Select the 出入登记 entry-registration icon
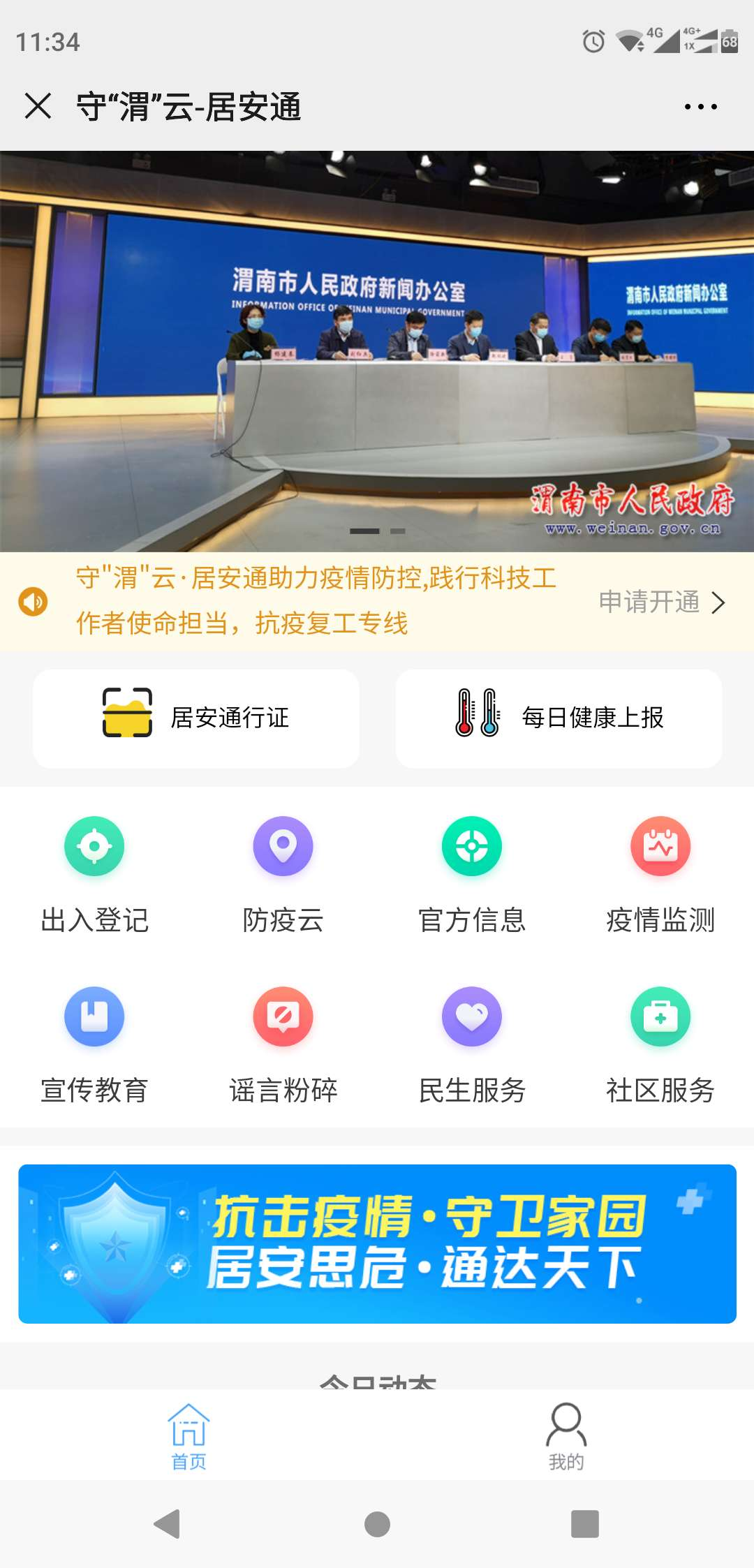This screenshot has width=754, height=1568. pos(94,845)
